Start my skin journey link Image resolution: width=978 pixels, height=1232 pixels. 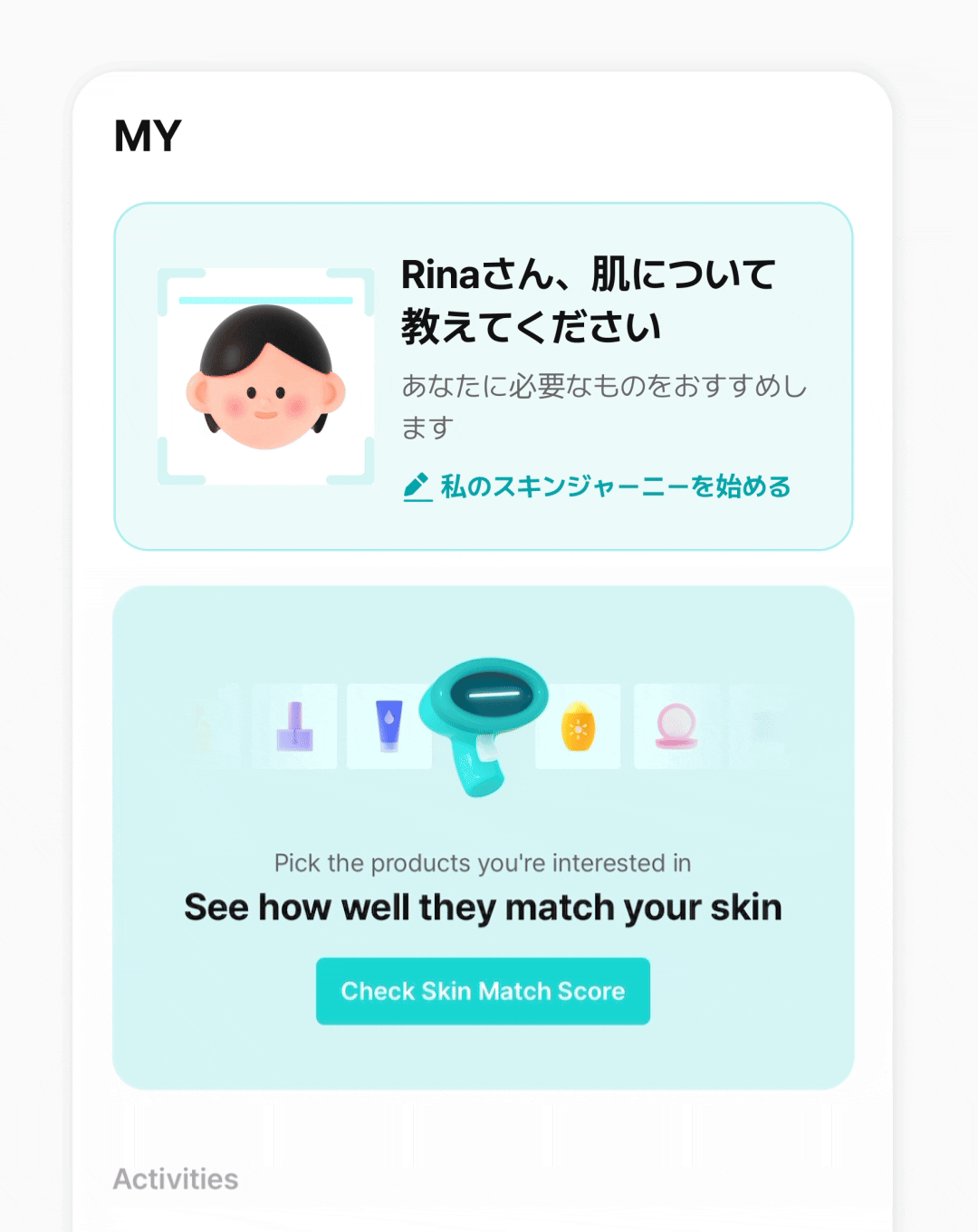(x=598, y=486)
